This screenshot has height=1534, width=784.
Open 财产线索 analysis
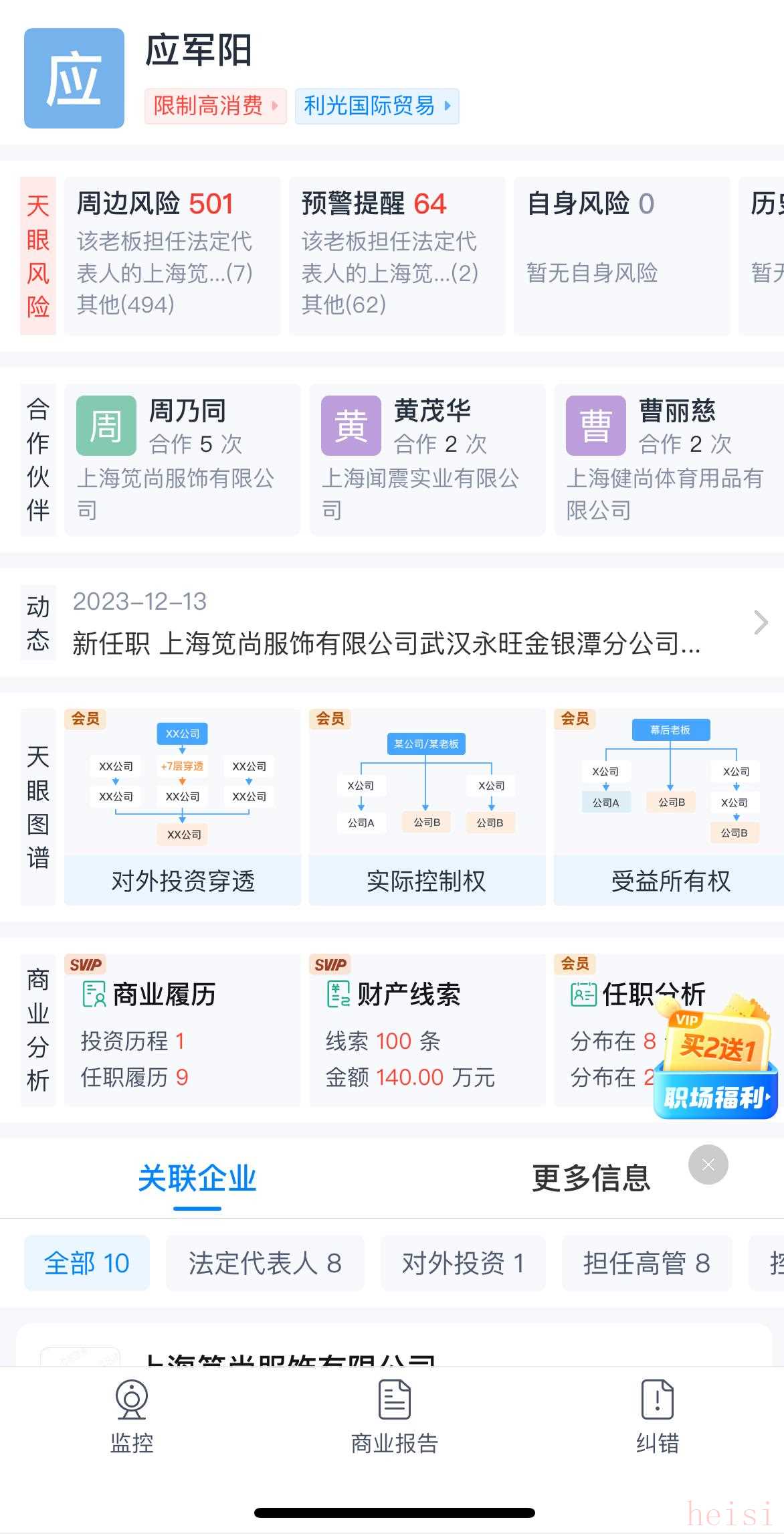coord(427,1031)
